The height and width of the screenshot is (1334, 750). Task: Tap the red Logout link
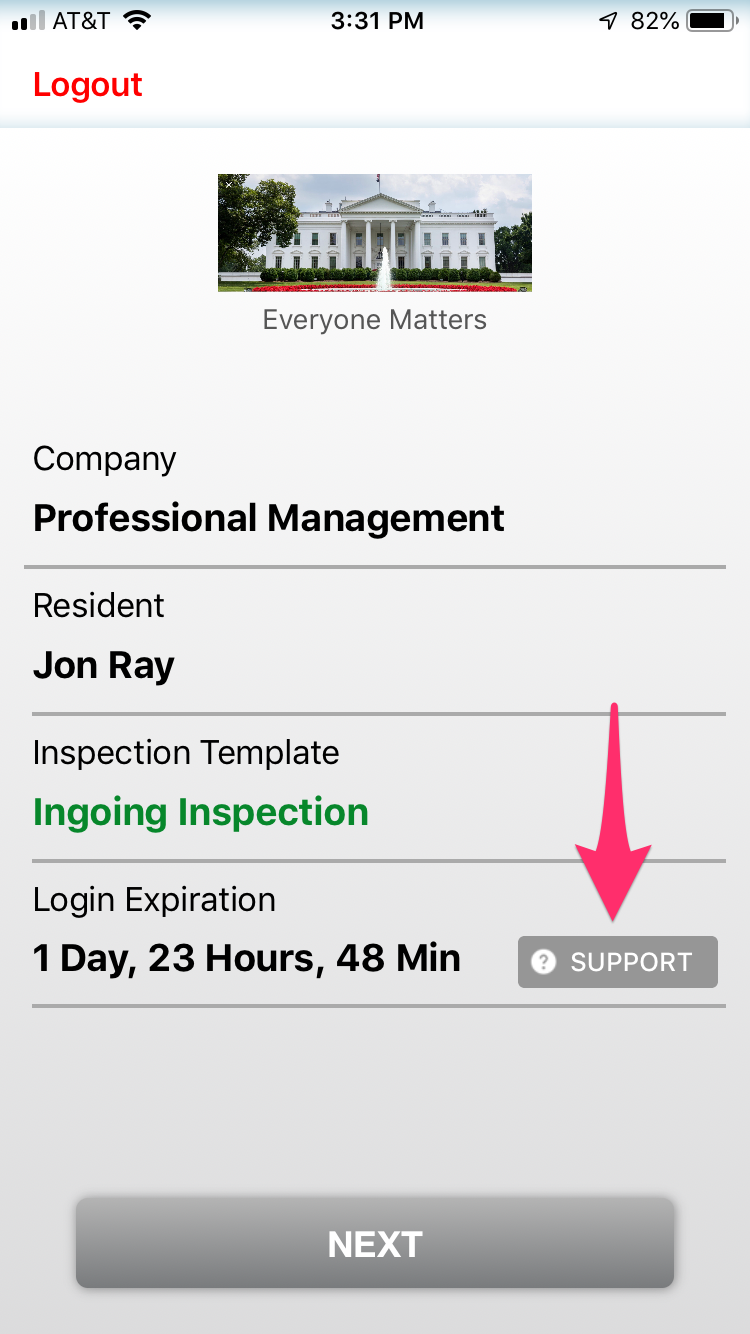coord(88,85)
